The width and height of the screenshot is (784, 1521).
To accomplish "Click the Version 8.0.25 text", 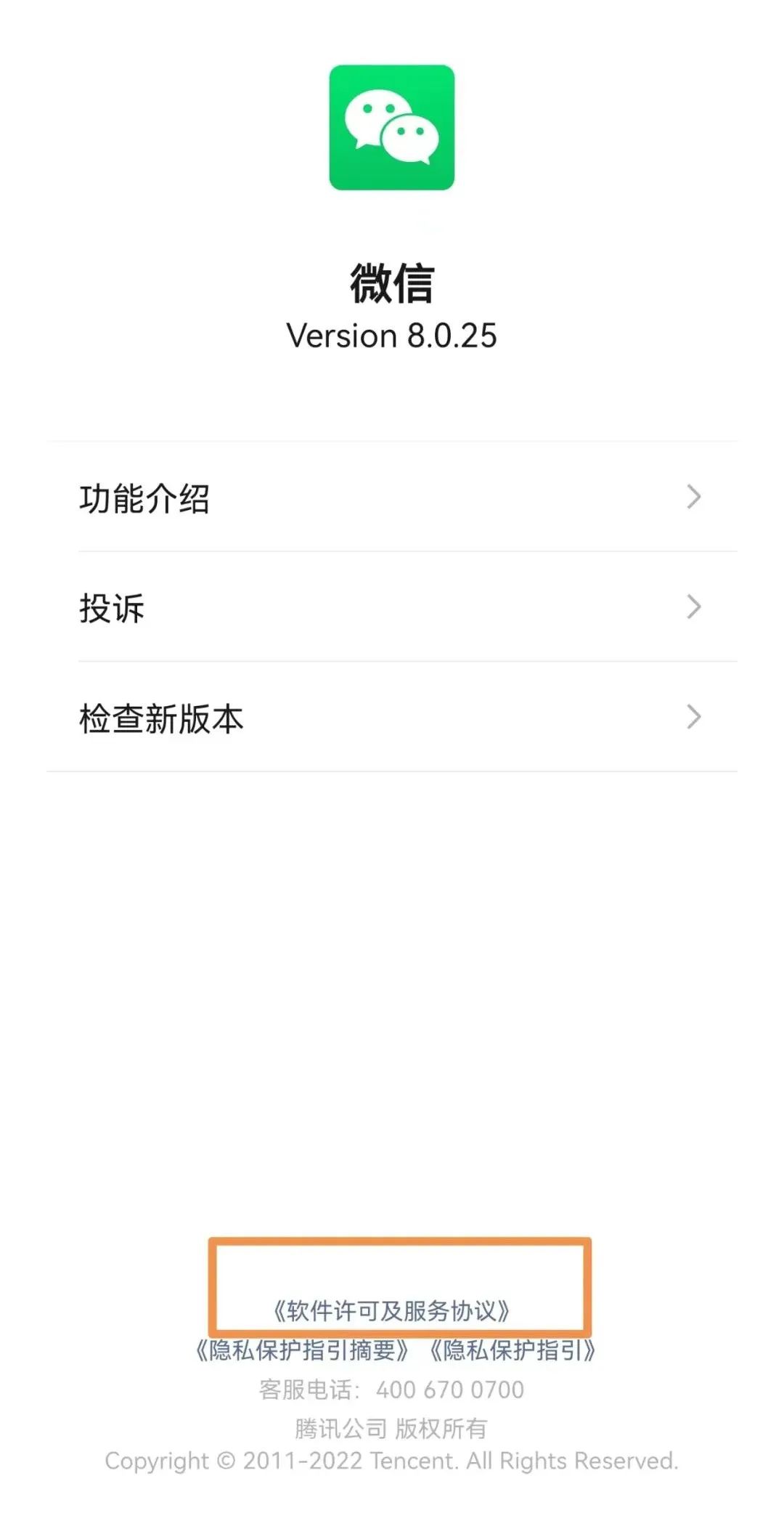I will pyautogui.click(x=392, y=336).
